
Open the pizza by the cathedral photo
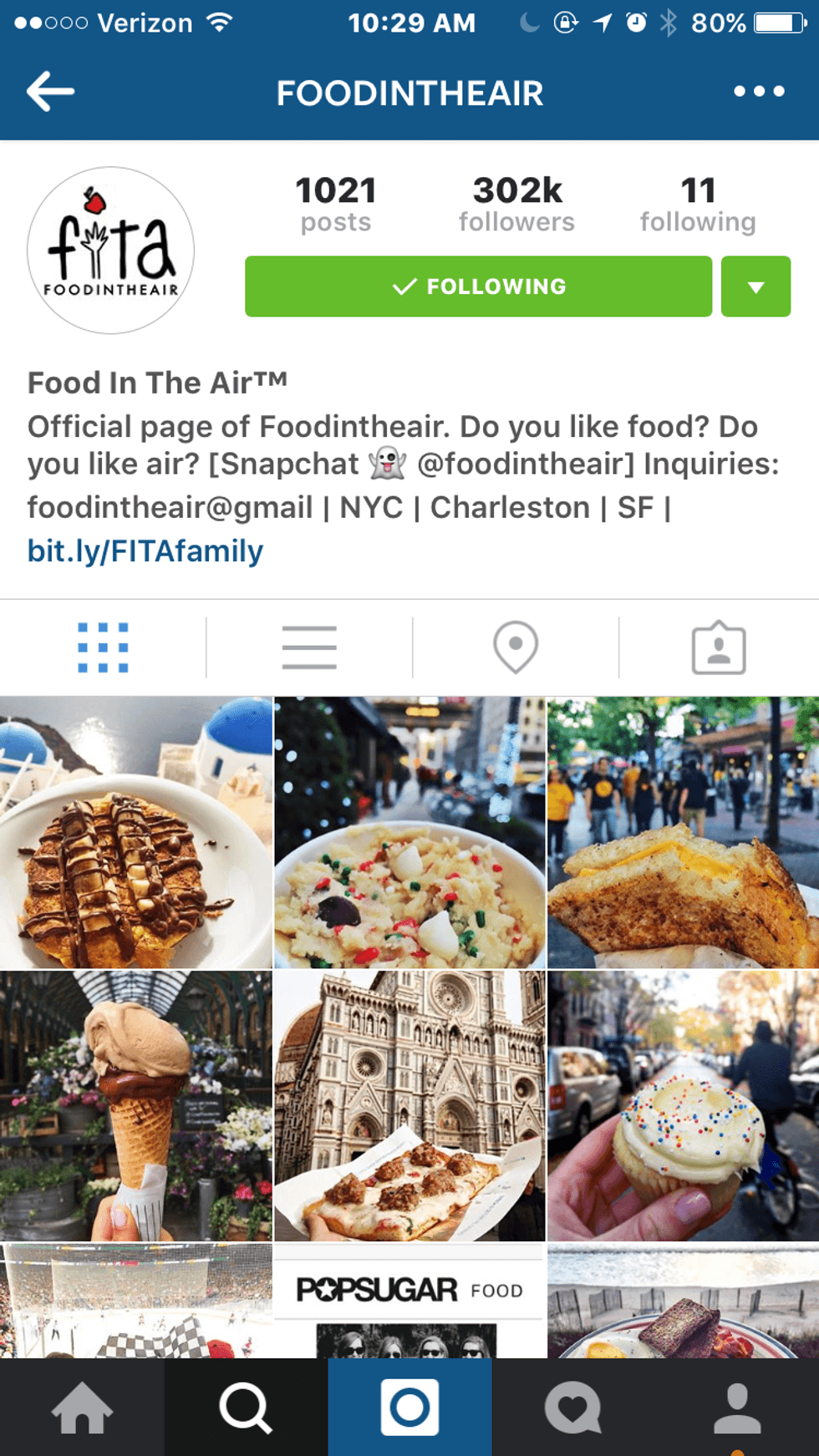click(x=409, y=1105)
